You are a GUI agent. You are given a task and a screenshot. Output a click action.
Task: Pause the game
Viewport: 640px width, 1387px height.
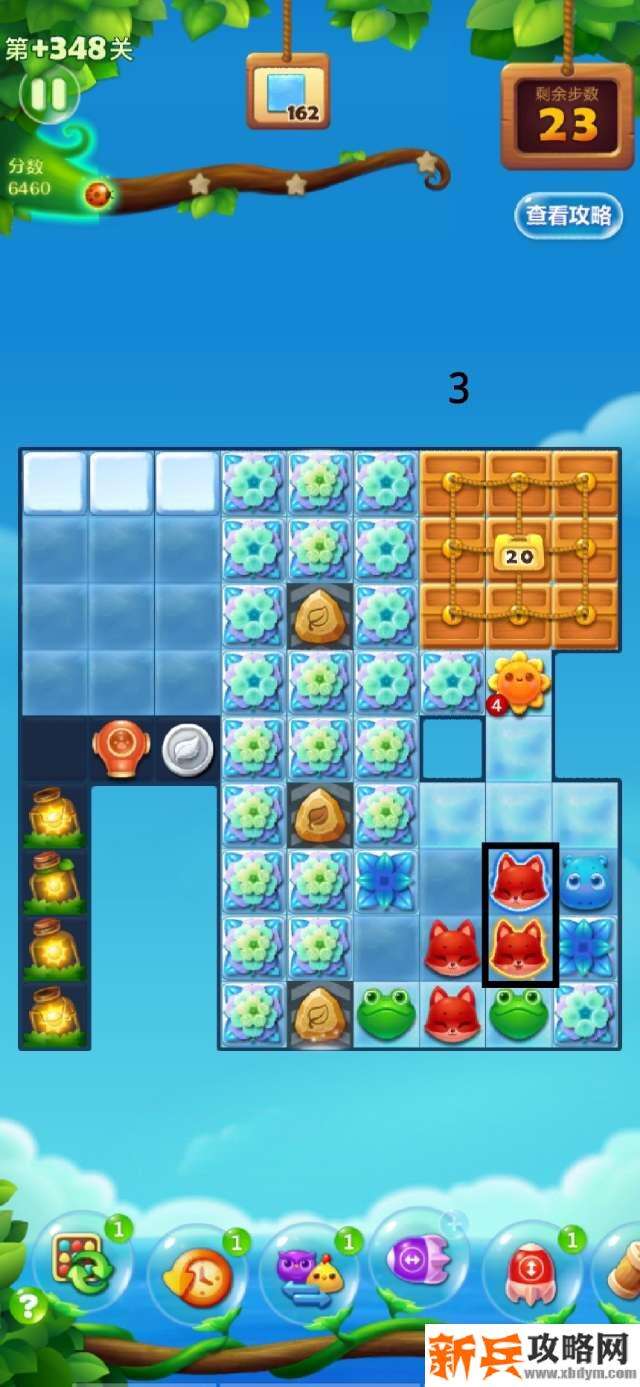(48, 94)
